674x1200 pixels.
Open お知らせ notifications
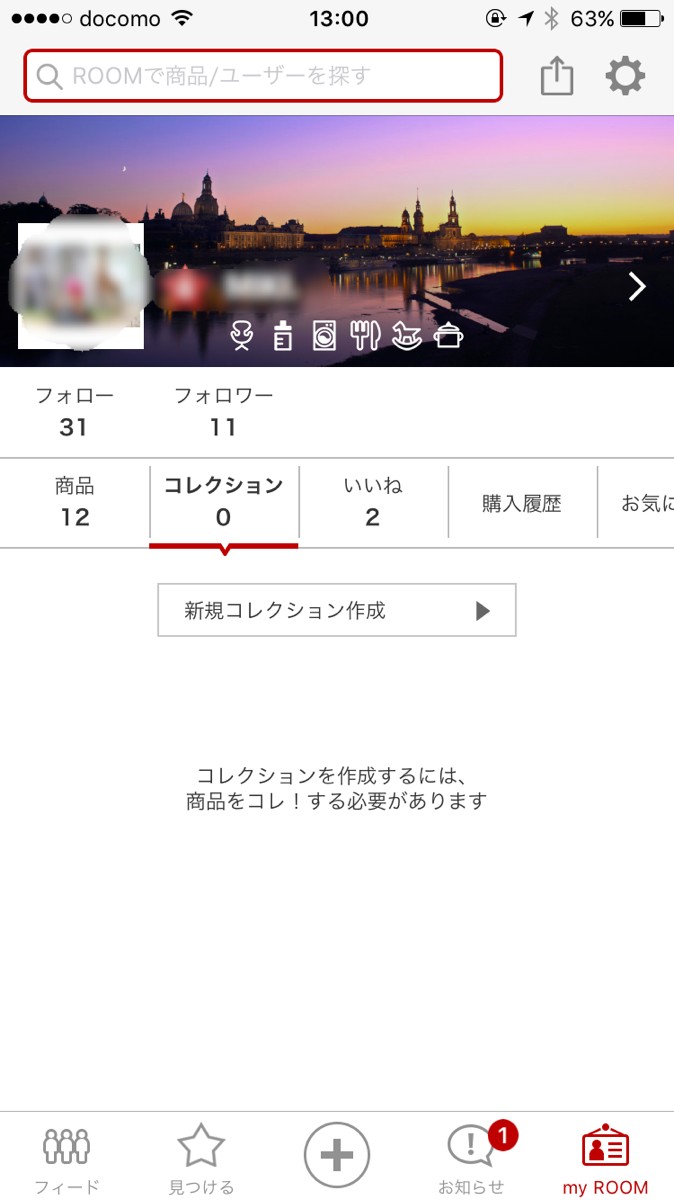pos(472,1158)
